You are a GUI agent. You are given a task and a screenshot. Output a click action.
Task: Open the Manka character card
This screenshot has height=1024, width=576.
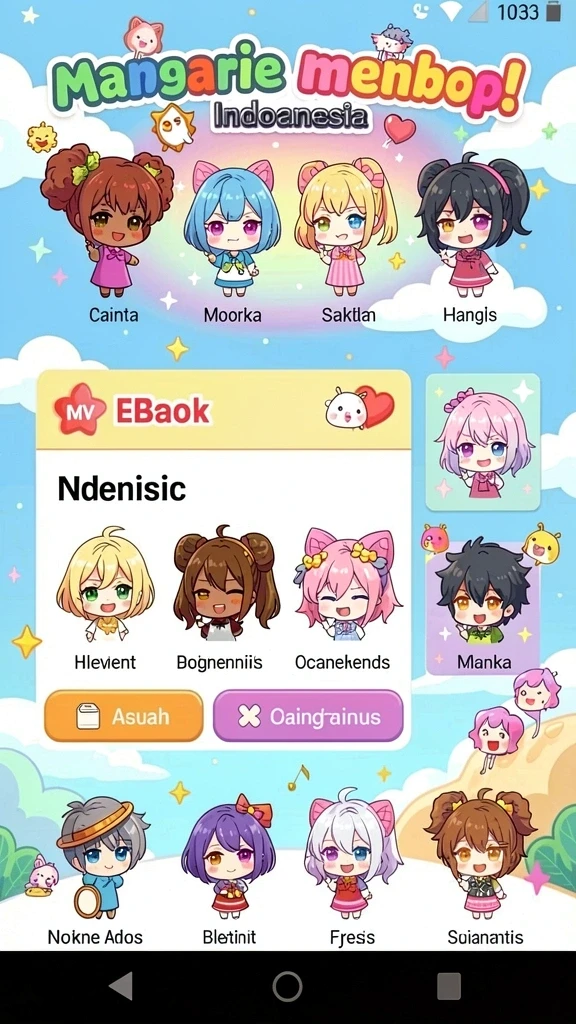pos(483,608)
